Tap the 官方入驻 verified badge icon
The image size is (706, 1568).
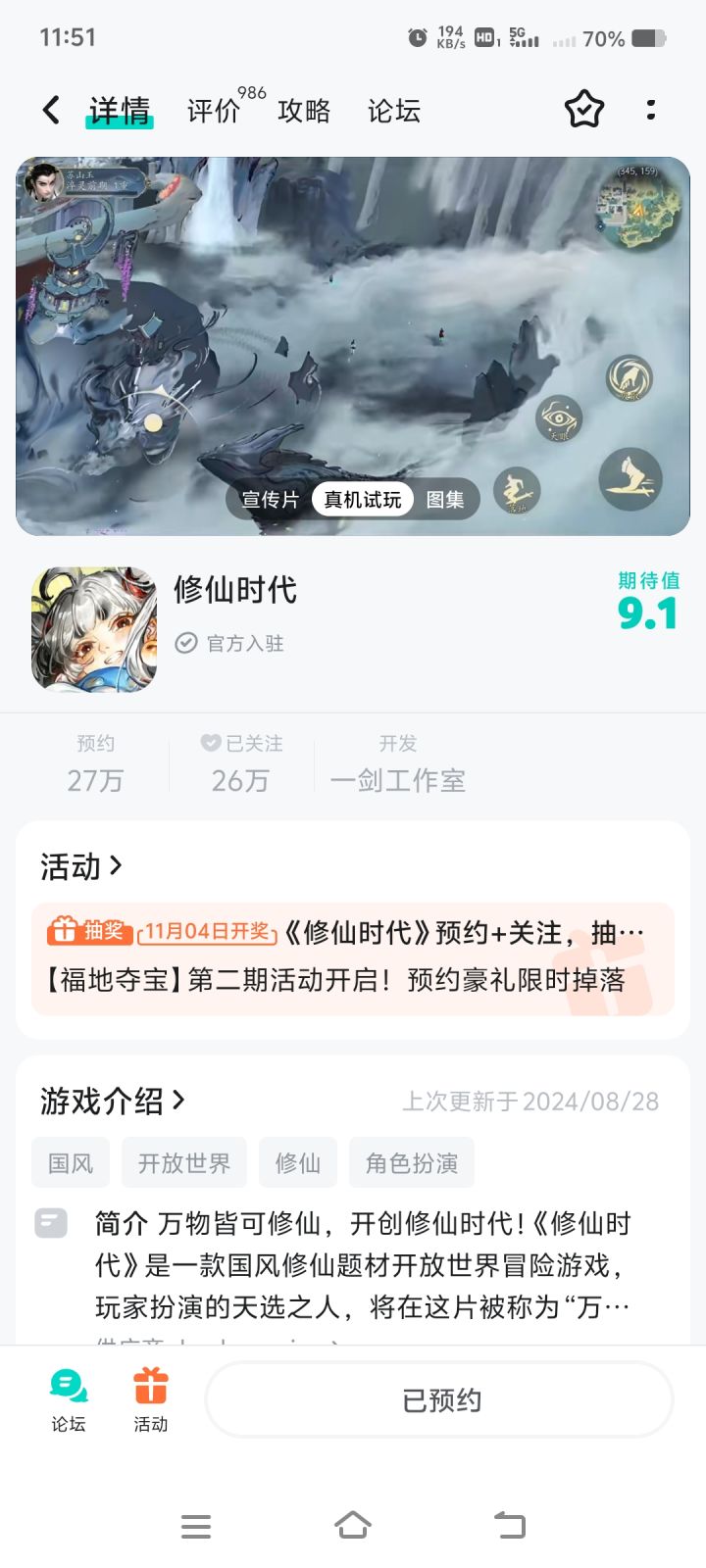coord(186,644)
